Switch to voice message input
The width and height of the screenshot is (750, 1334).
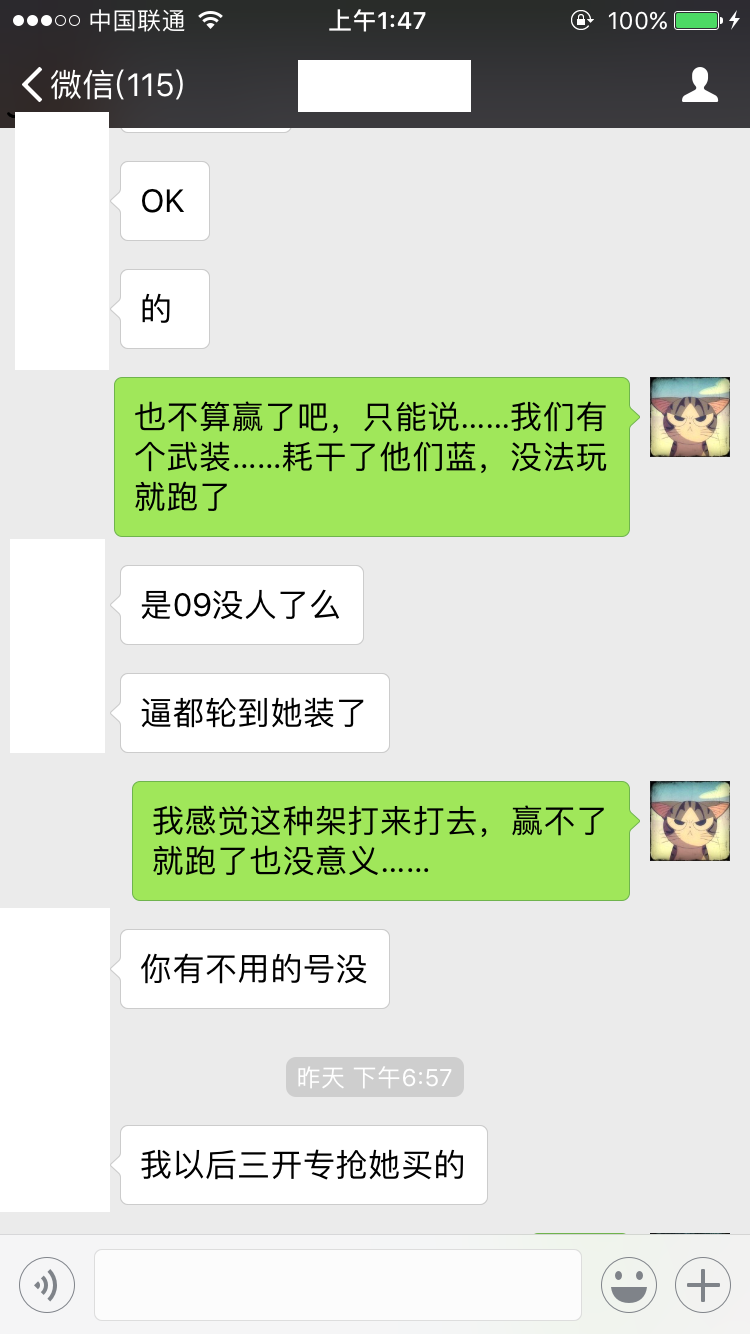(47, 1284)
